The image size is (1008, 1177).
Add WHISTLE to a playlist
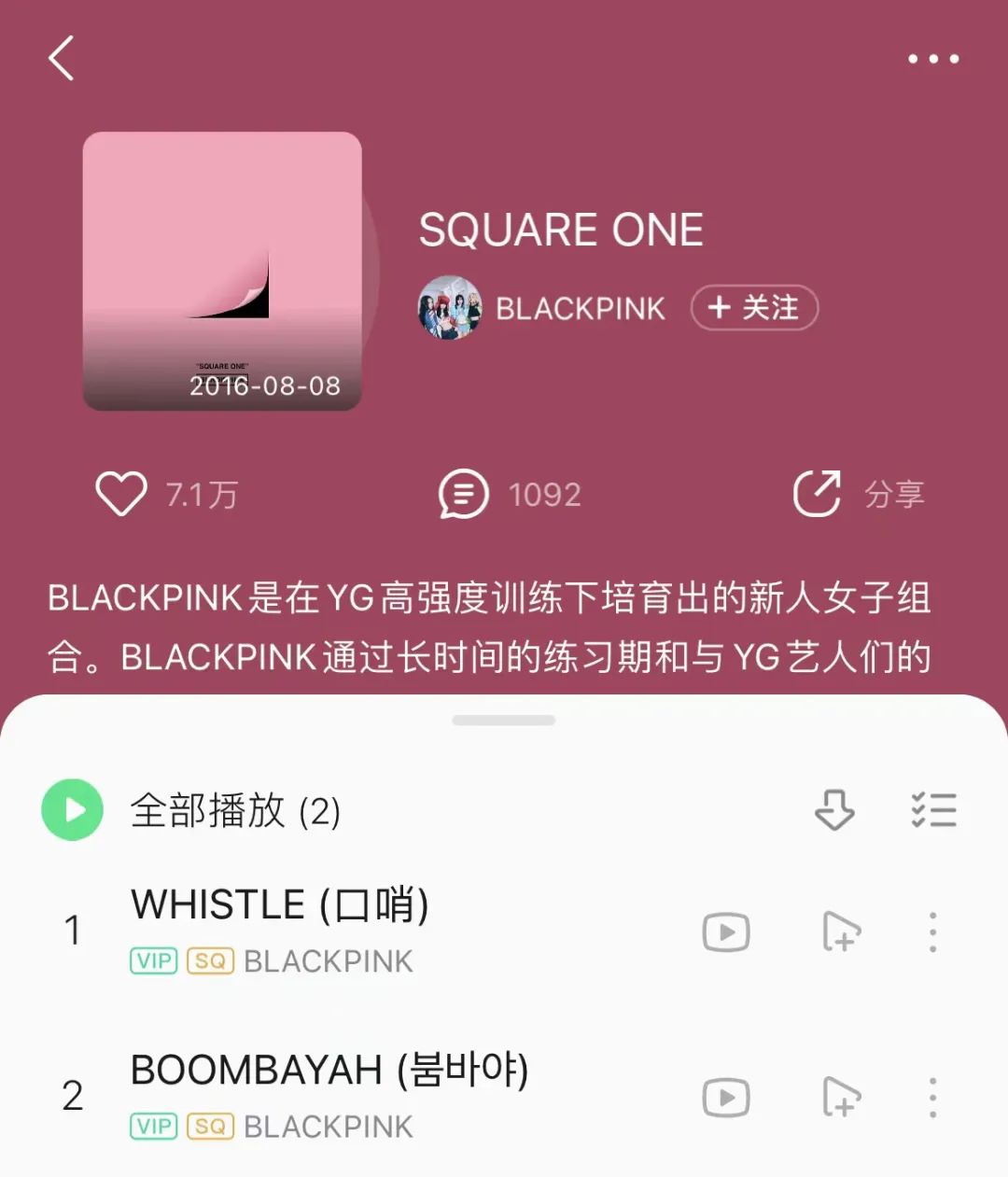pos(841,932)
